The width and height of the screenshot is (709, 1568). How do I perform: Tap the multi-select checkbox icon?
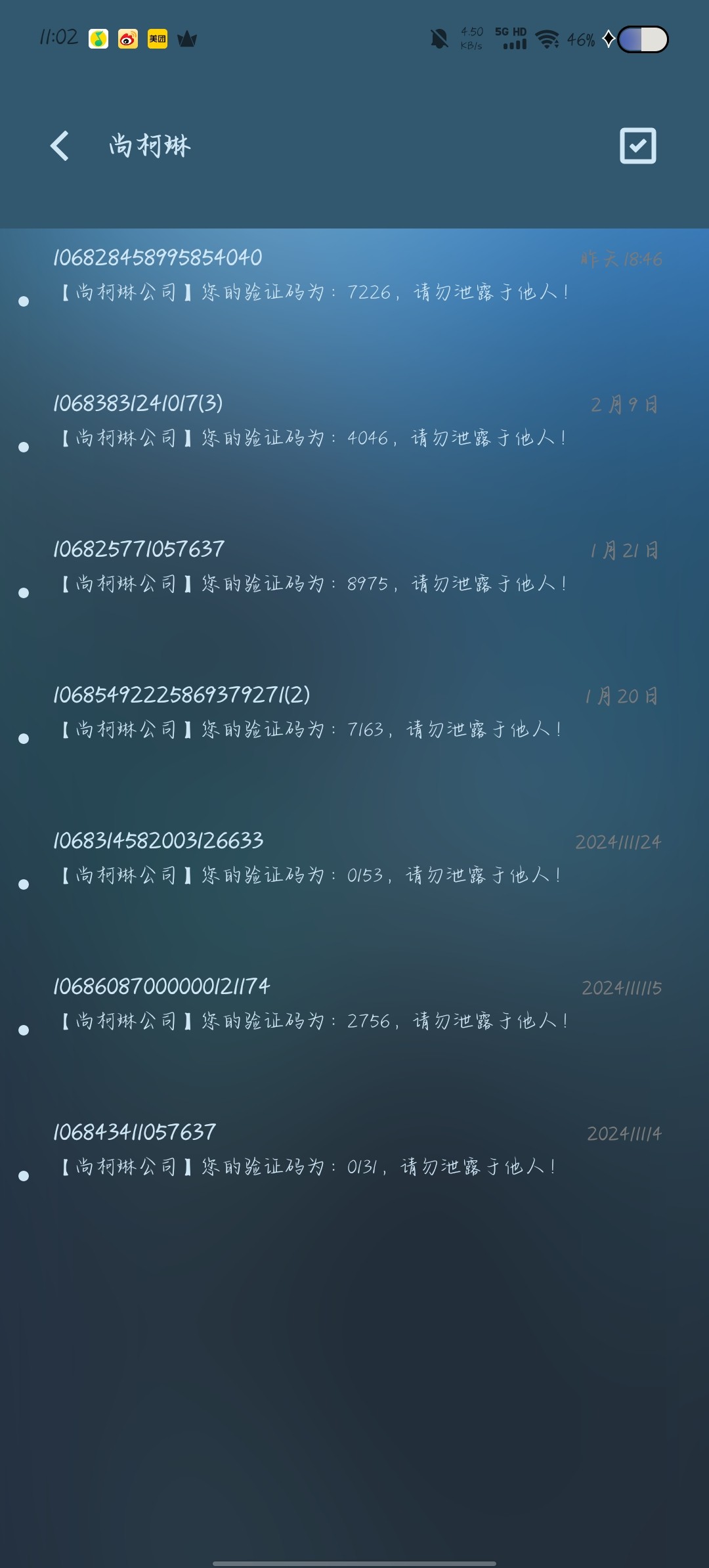tap(637, 146)
